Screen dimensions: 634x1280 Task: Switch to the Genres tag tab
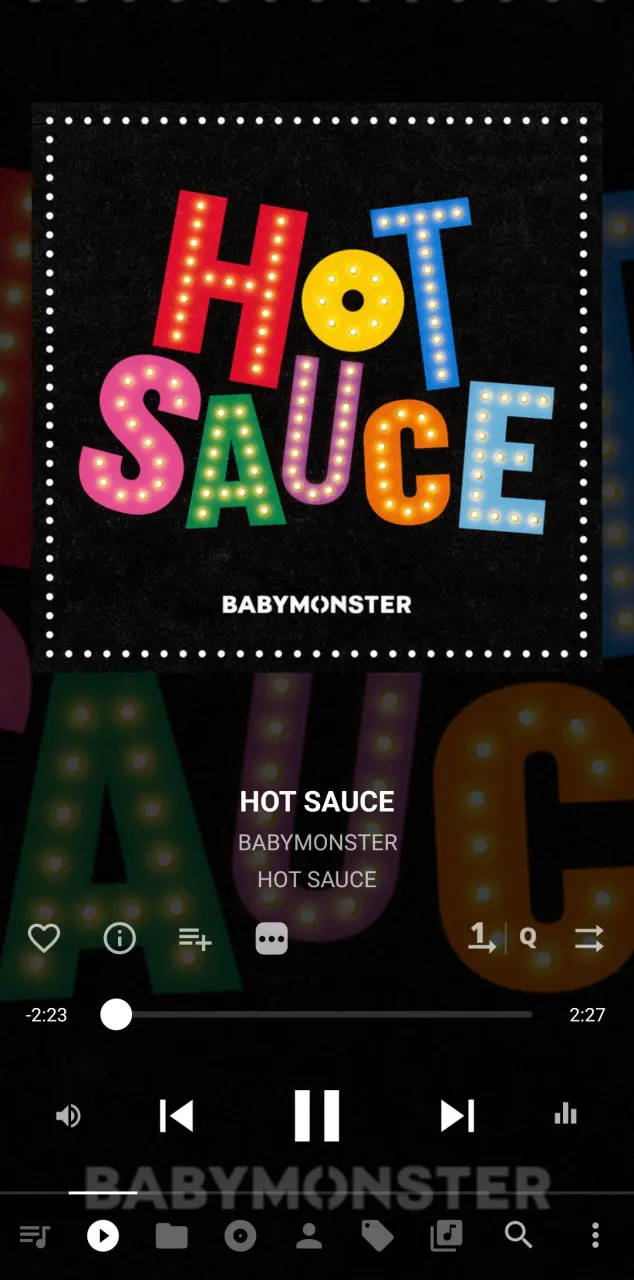pyautogui.click(x=377, y=1236)
